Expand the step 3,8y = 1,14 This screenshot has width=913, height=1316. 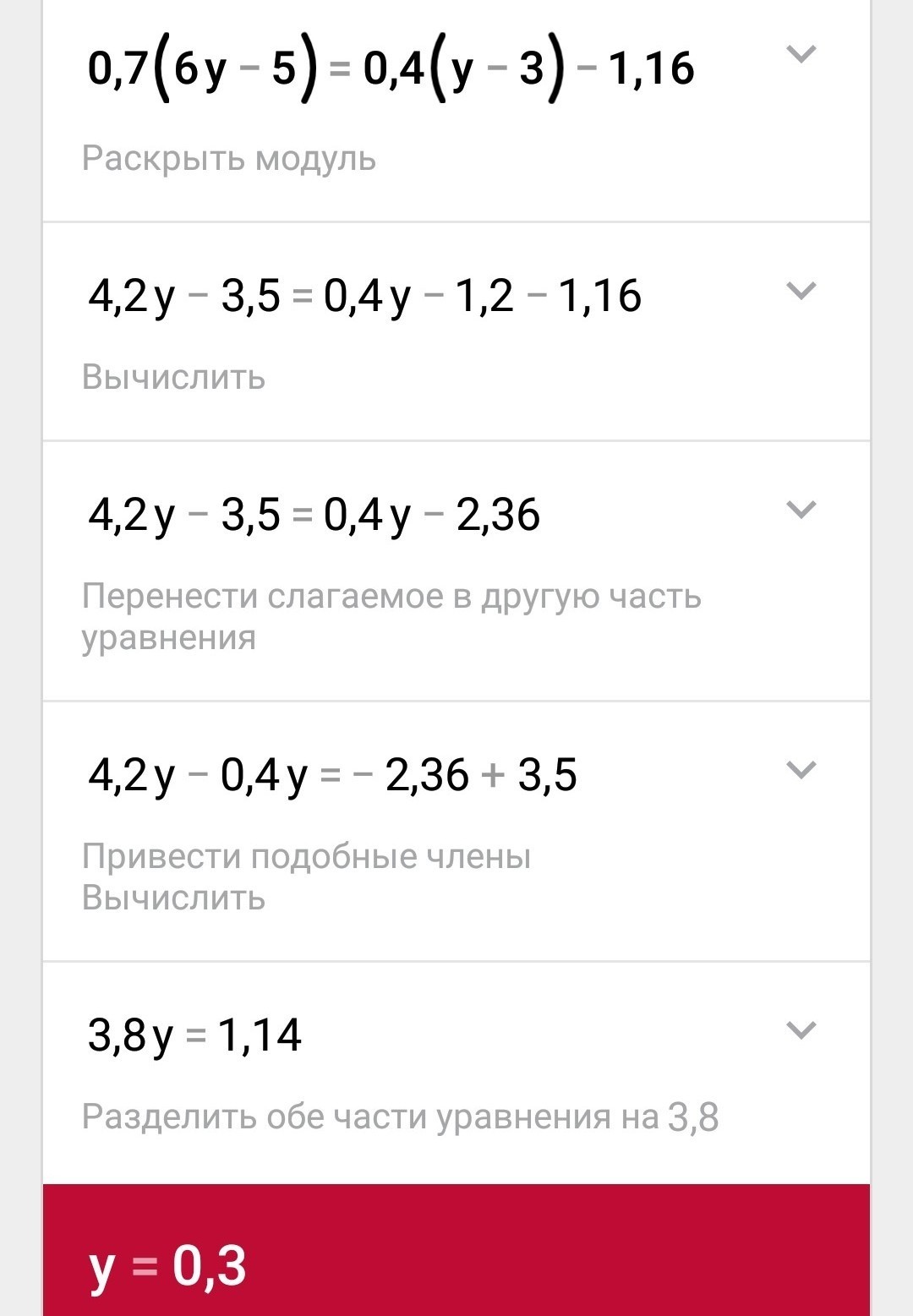801,1030
